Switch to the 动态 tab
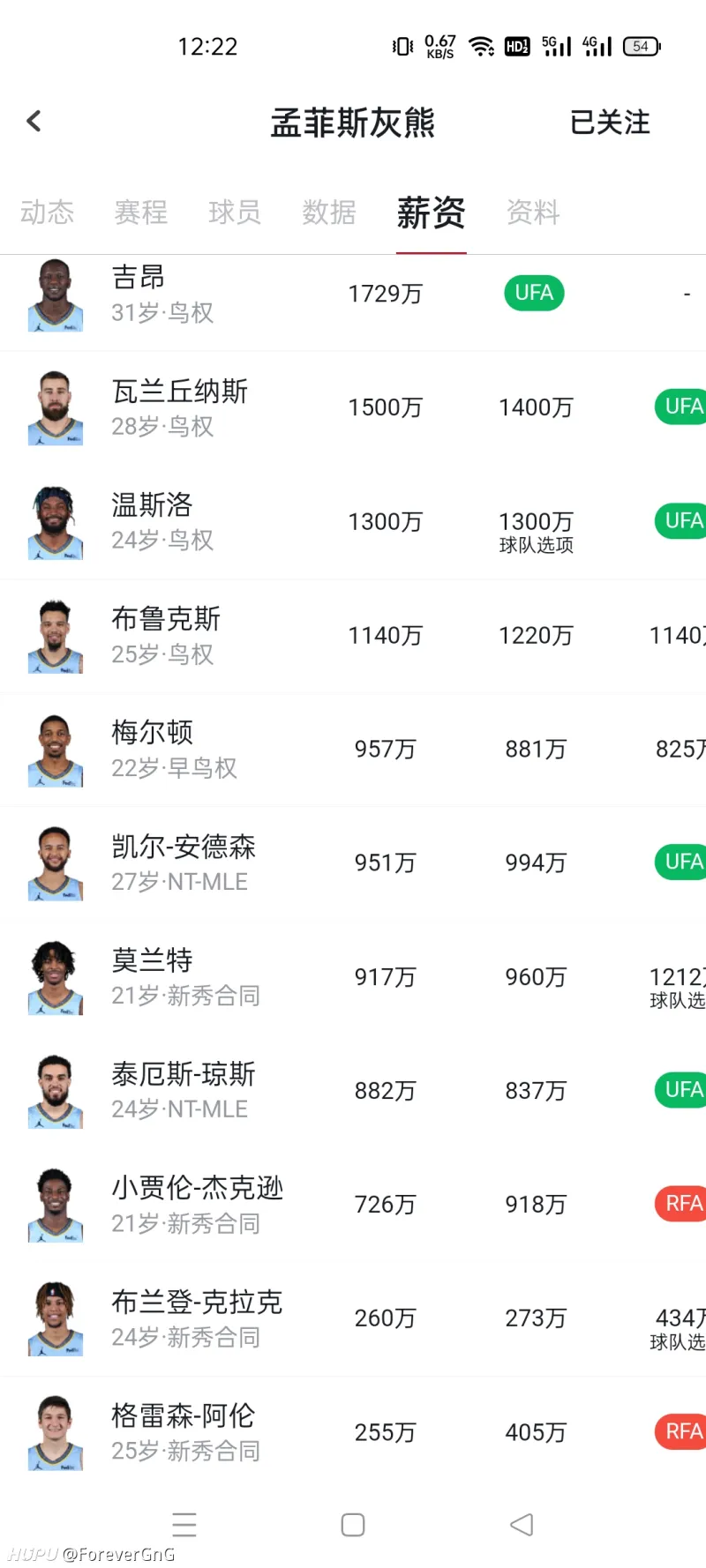This screenshot has width=706, height=1568. pos(47,213)
